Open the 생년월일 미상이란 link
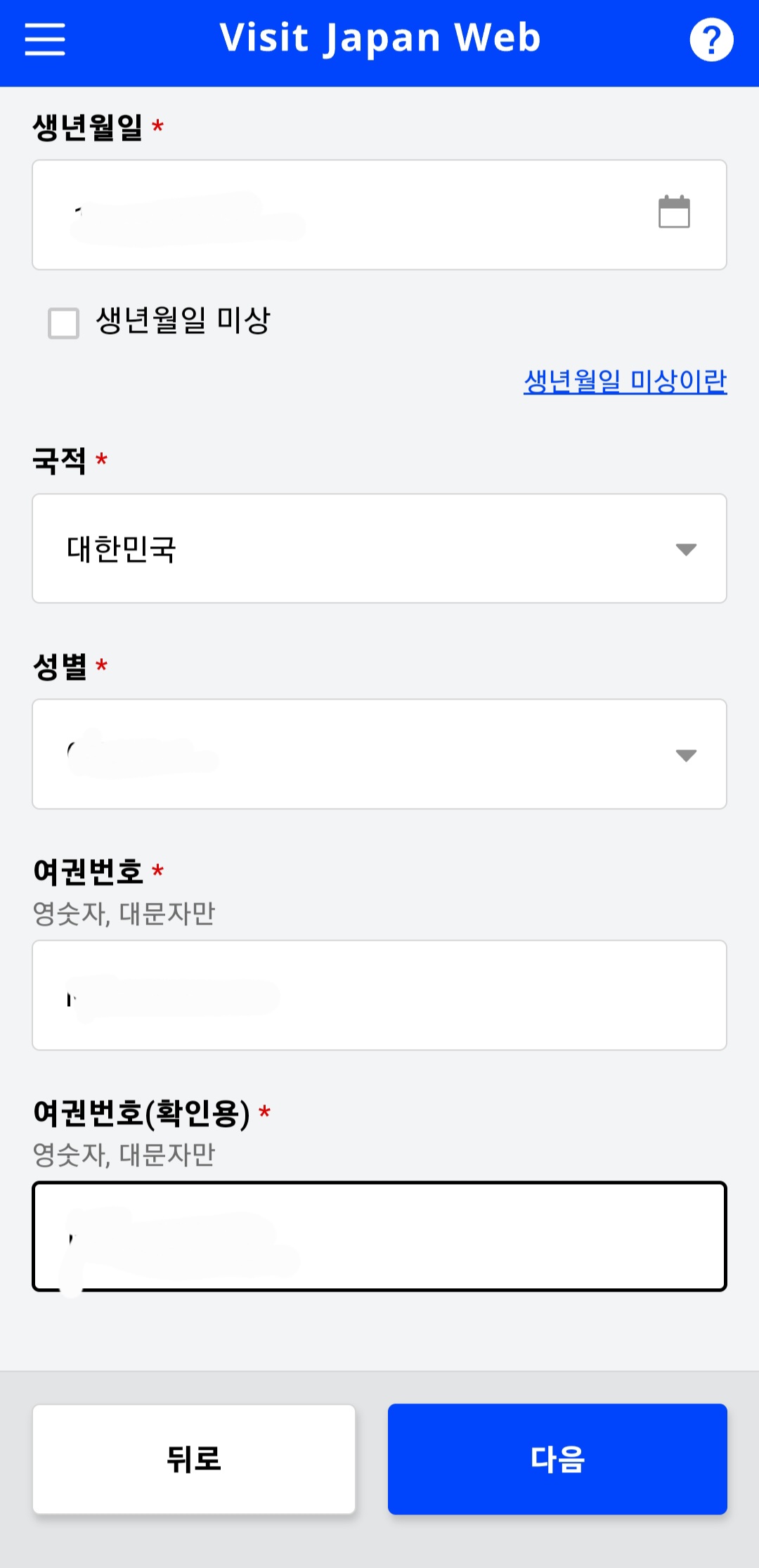Viewport: 759px width, 1568px height. [x=625, y=381]
